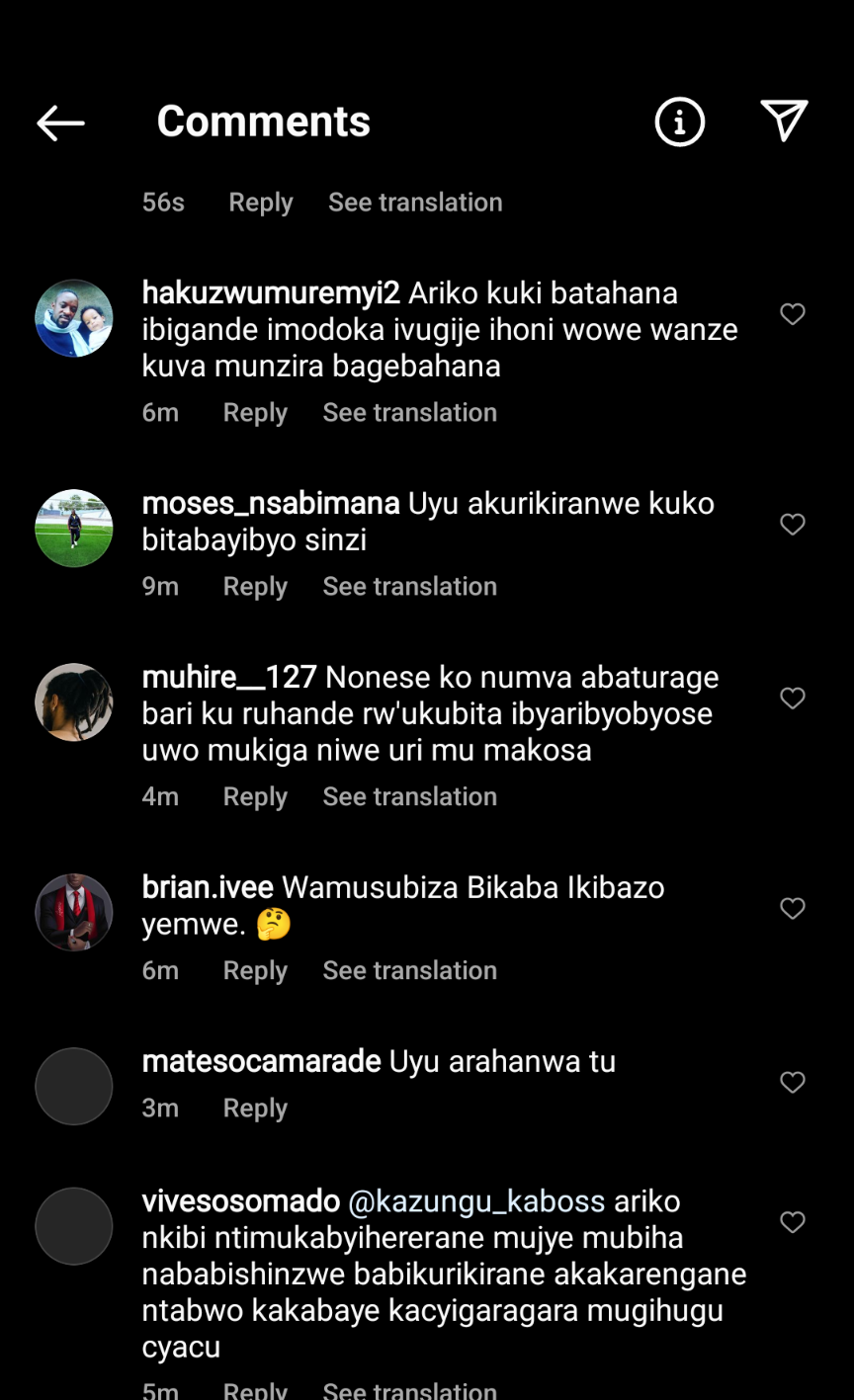See translation of moses_nsabimana's comment
Image resolution: width=854 pixels, height=1400 pixels.
pyautogui.click(x=409, y=586)
